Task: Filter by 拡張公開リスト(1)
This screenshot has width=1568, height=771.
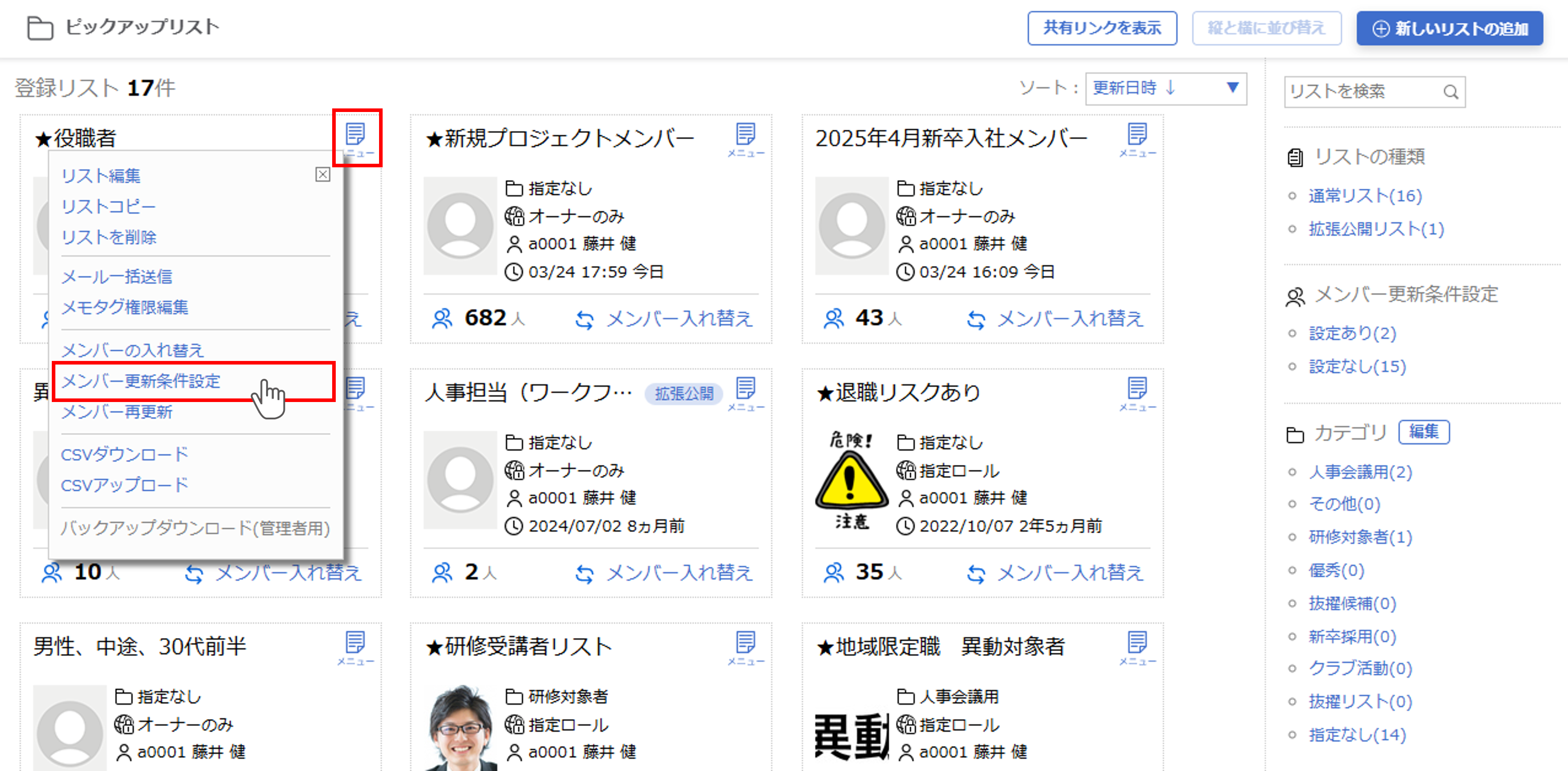Action: pyautogui.click(x=1376, y=229)
